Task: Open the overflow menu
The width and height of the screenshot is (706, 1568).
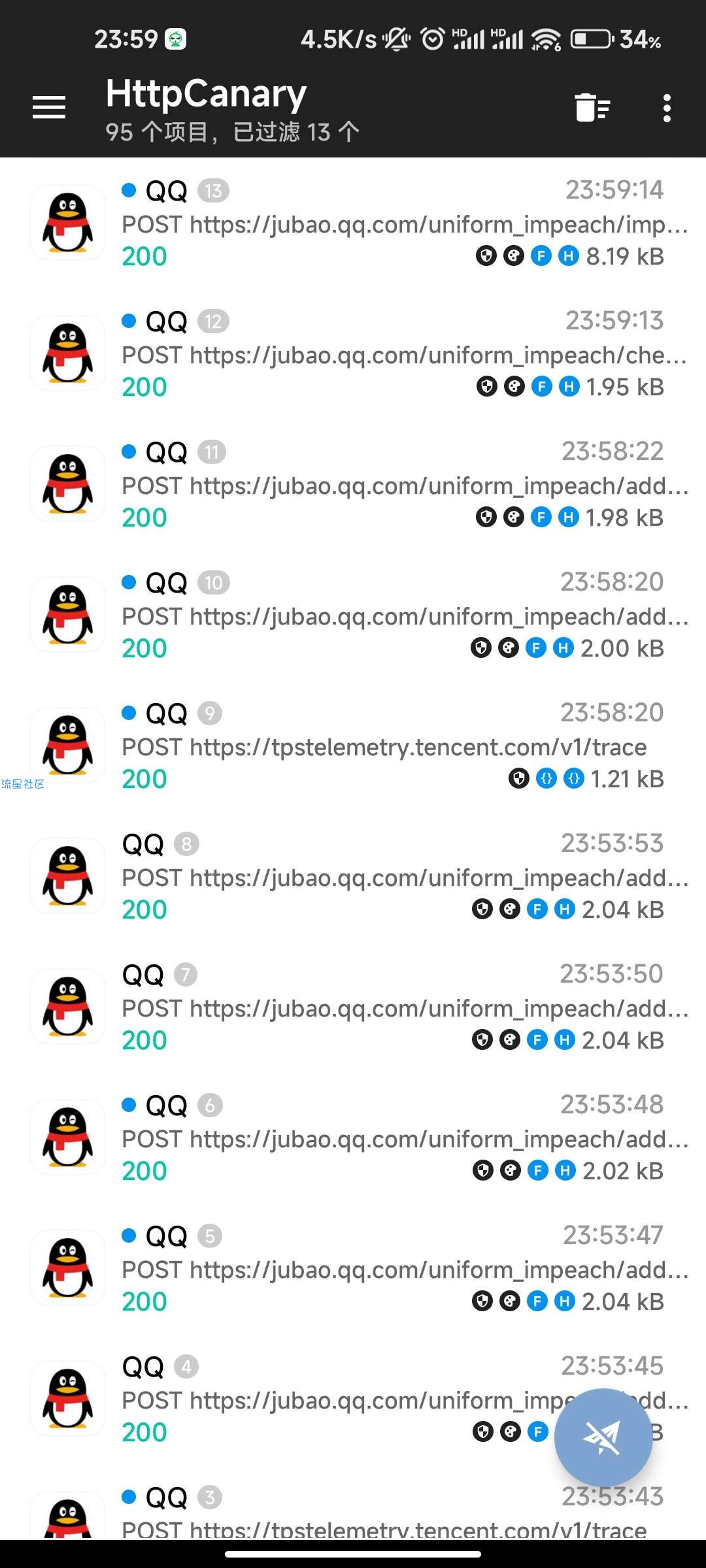Action: tap(666, 108)
